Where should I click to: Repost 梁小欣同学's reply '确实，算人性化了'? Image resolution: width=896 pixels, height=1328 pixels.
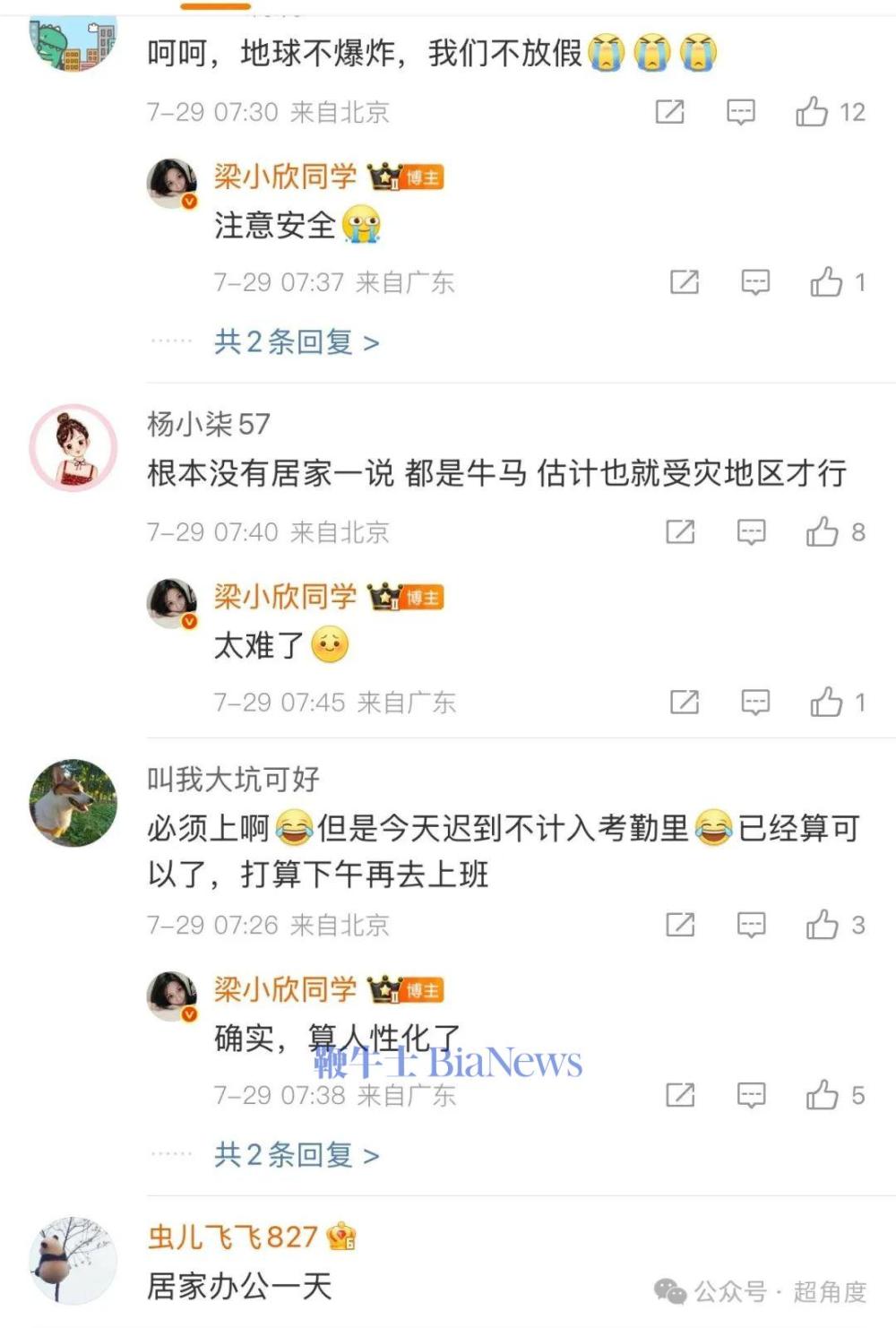pyautogui.click(x=680, y=1095)
